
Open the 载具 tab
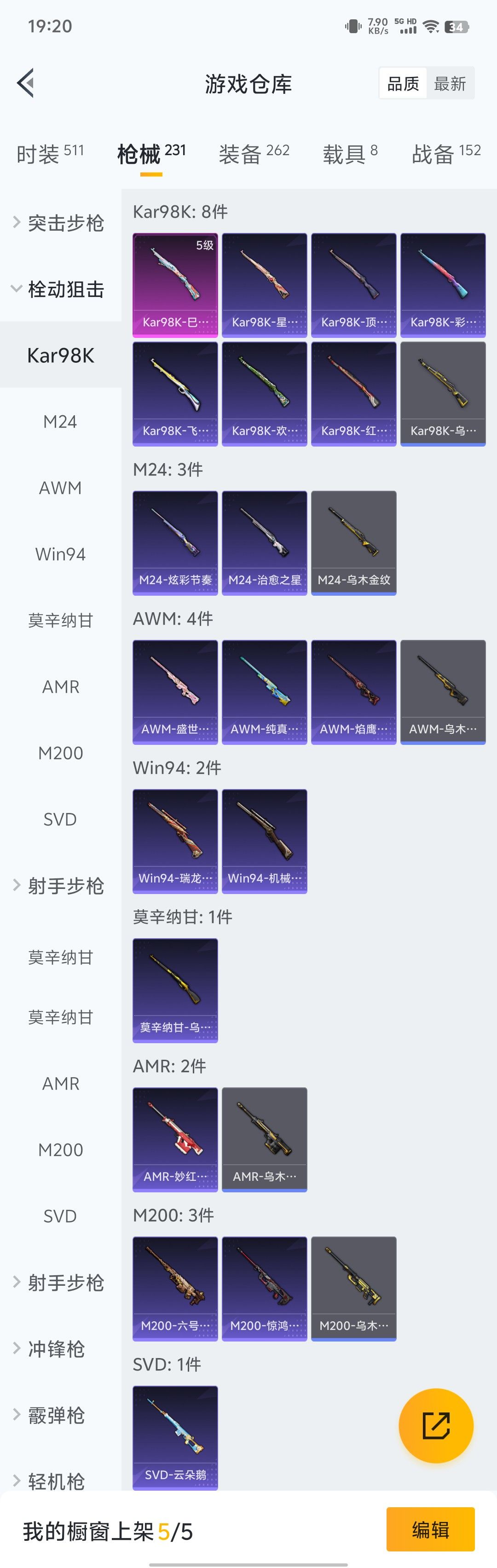[x=350, y=154]
